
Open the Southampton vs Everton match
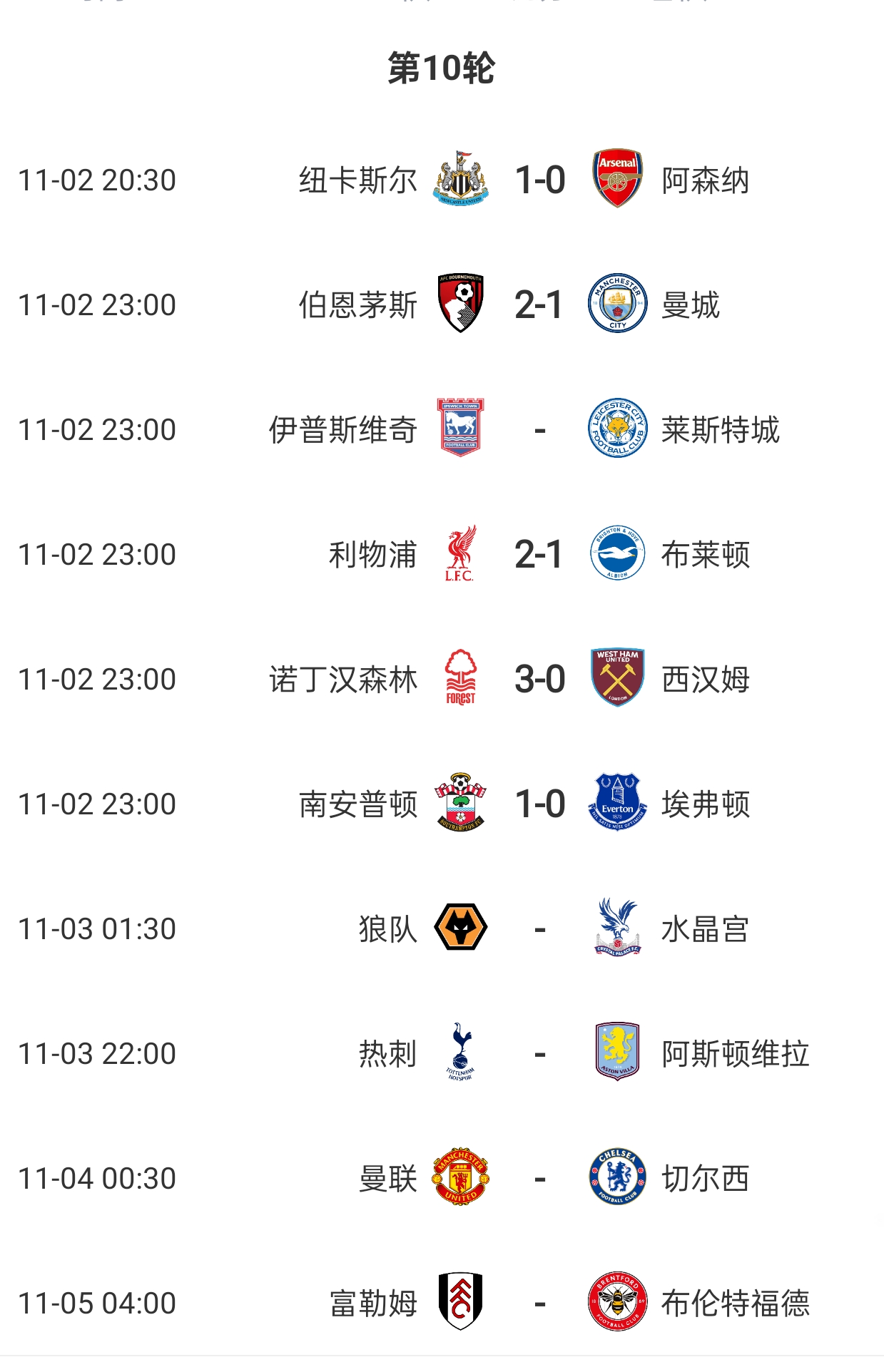coord(539,804)
